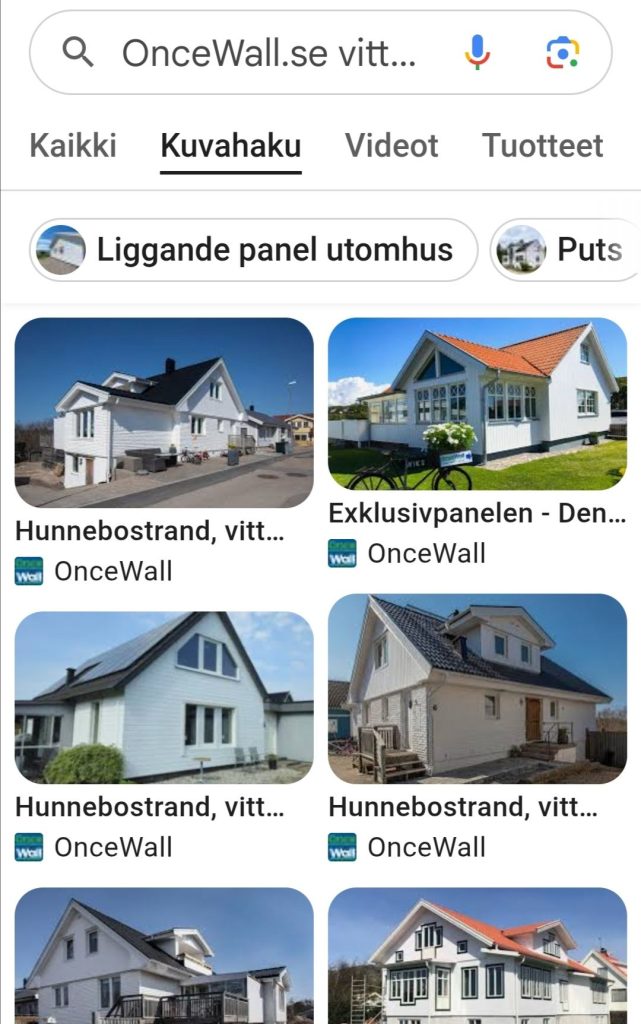
Task: Open Google Lens camera search
Action: [563, 53]
